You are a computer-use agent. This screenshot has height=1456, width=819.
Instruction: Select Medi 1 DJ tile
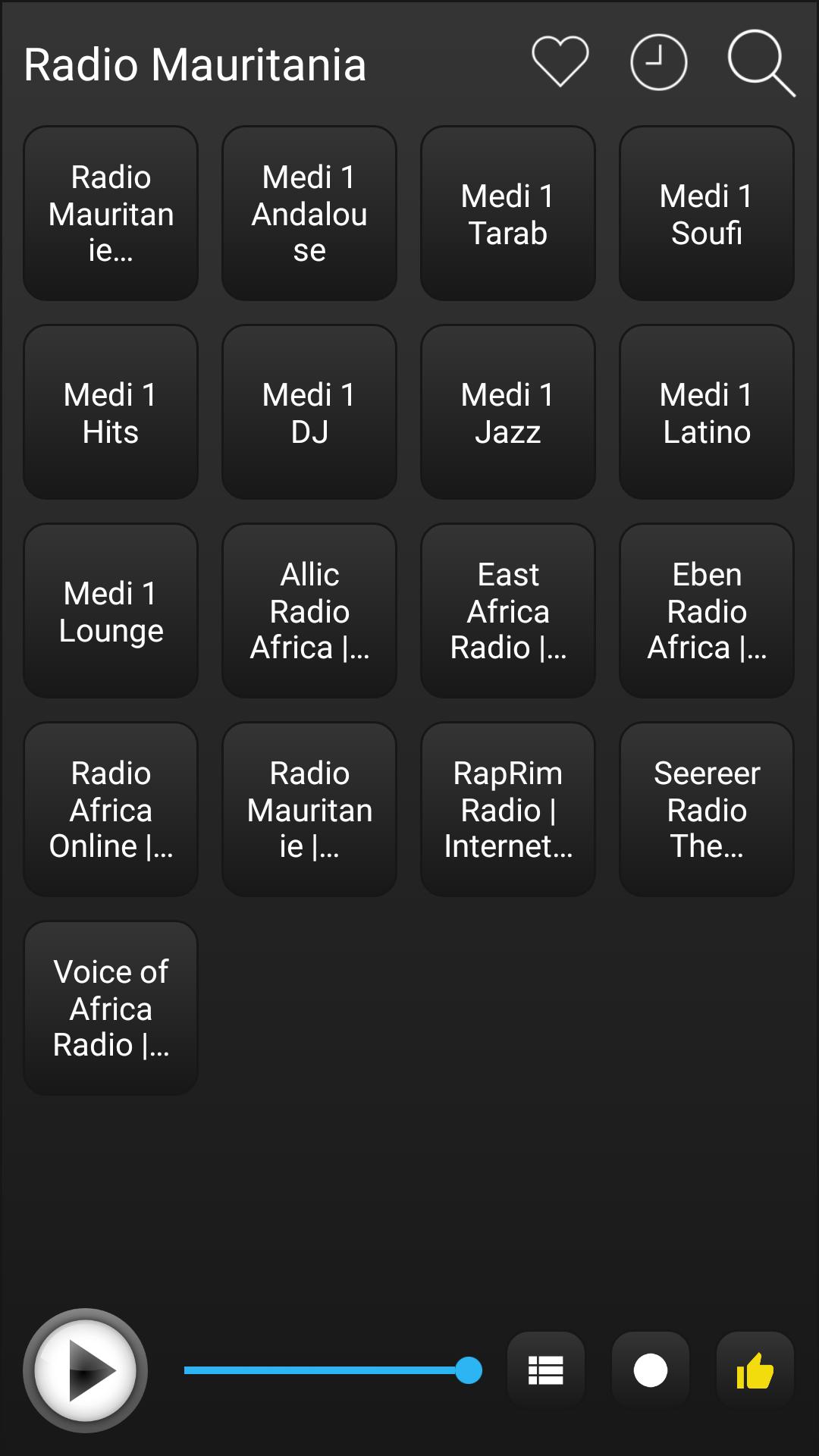309,413
